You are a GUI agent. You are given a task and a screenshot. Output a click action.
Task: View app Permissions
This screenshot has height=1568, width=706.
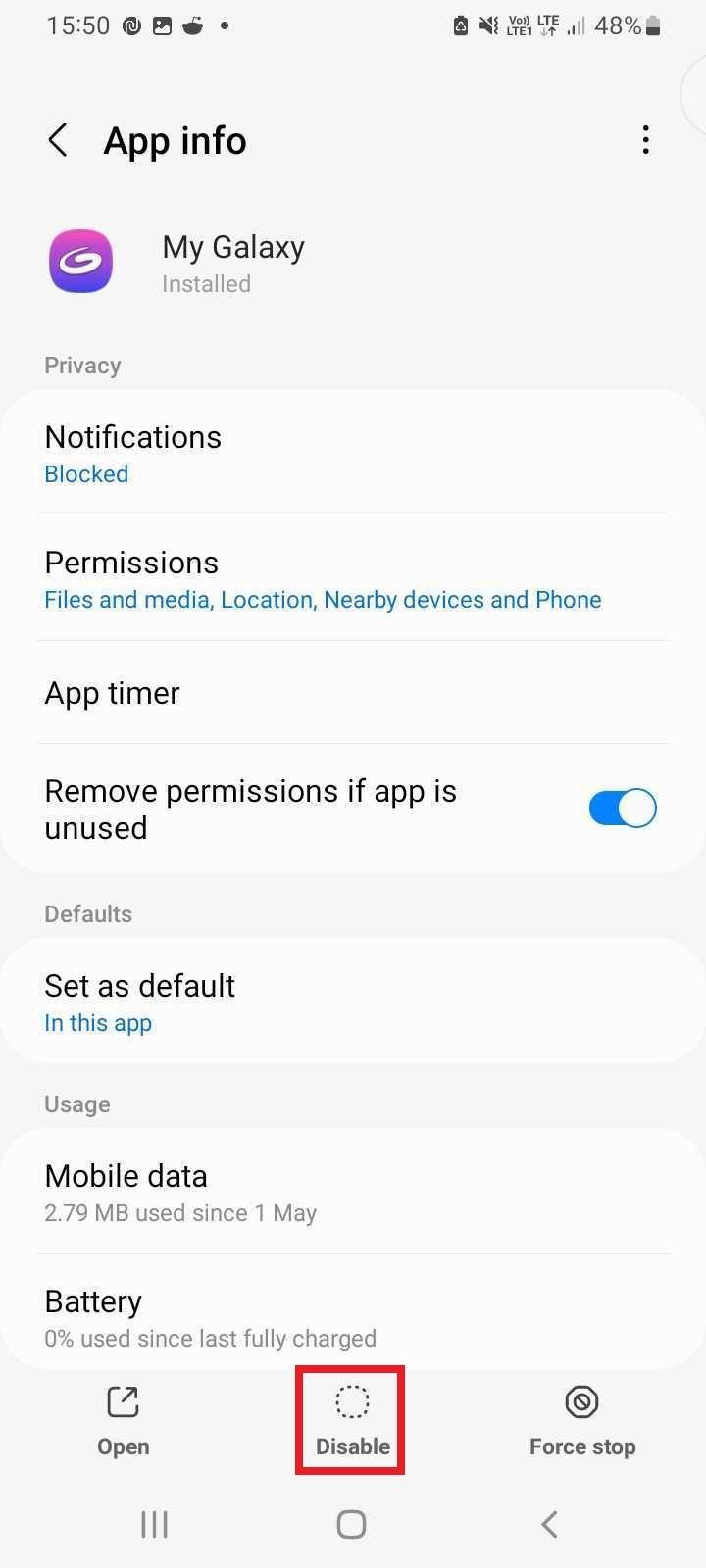coord(353,579)
